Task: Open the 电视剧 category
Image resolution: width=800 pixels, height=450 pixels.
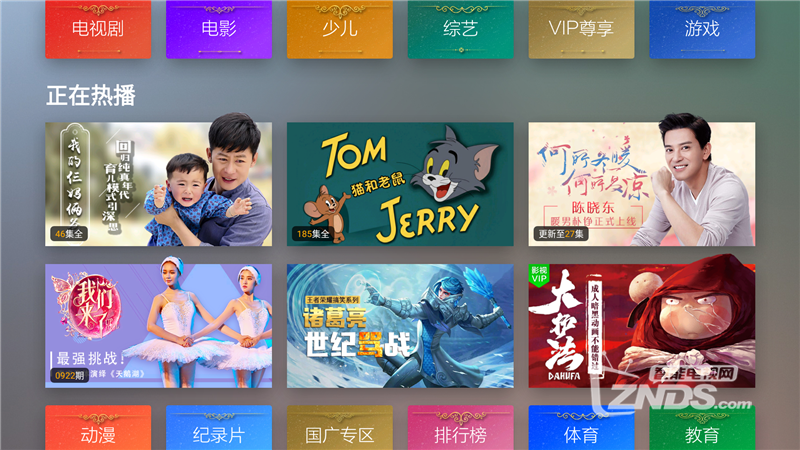Action: point(98,28)
